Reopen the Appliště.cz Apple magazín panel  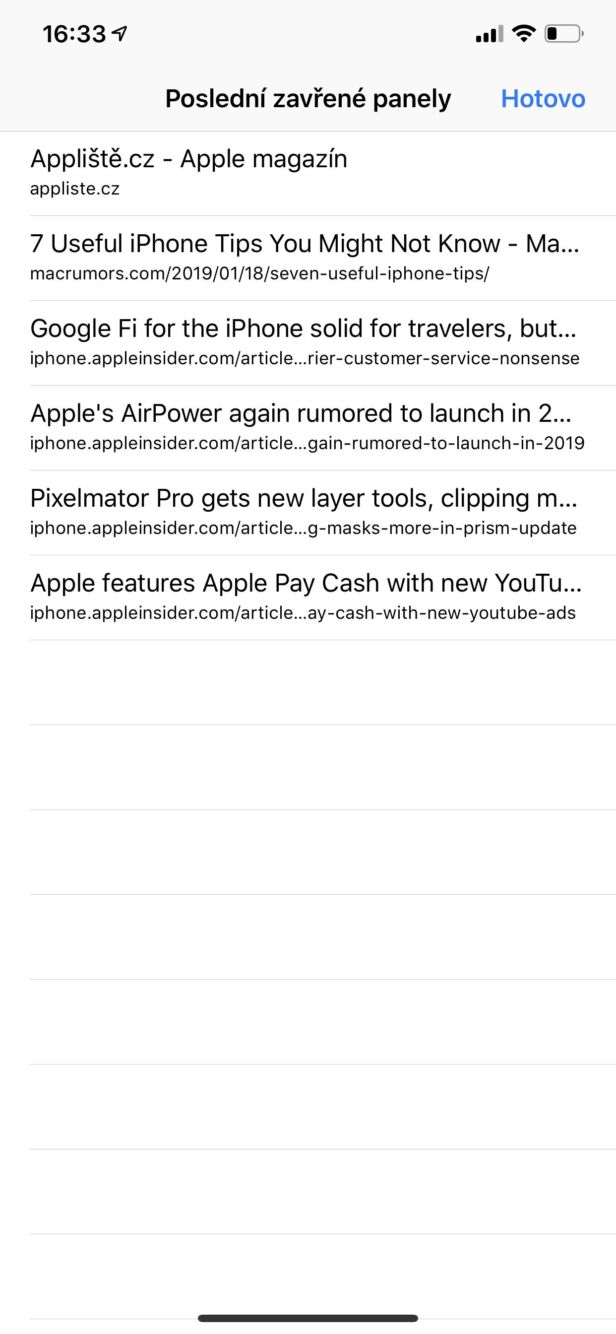pos(308,173)
